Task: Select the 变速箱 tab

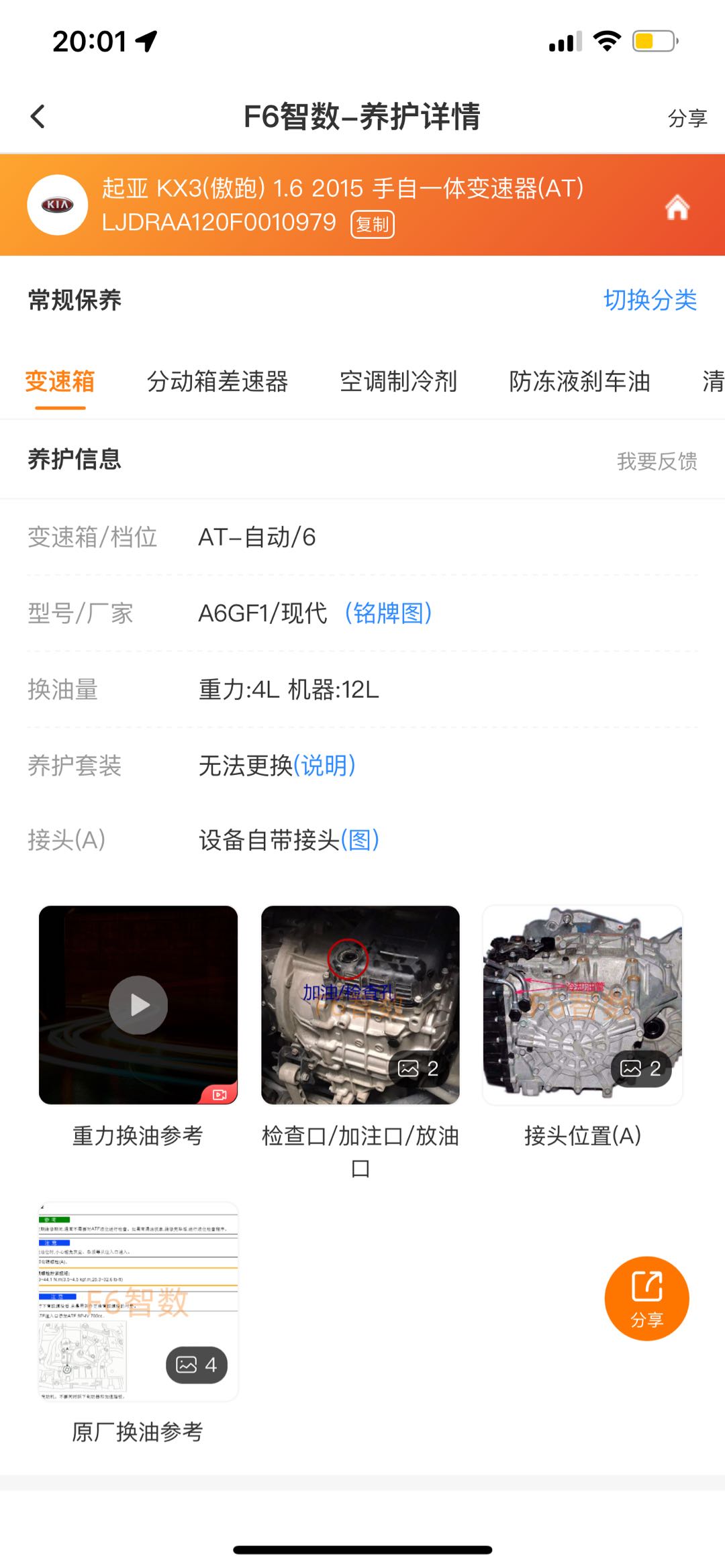Action: click(60, 381)
